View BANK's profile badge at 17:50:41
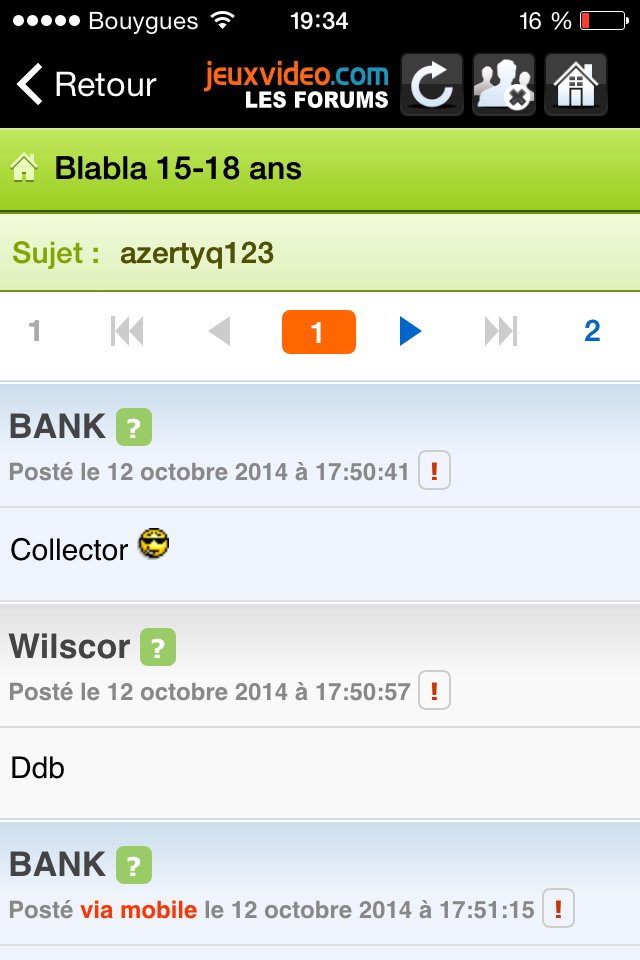640x960 pixels. [134, 427]
